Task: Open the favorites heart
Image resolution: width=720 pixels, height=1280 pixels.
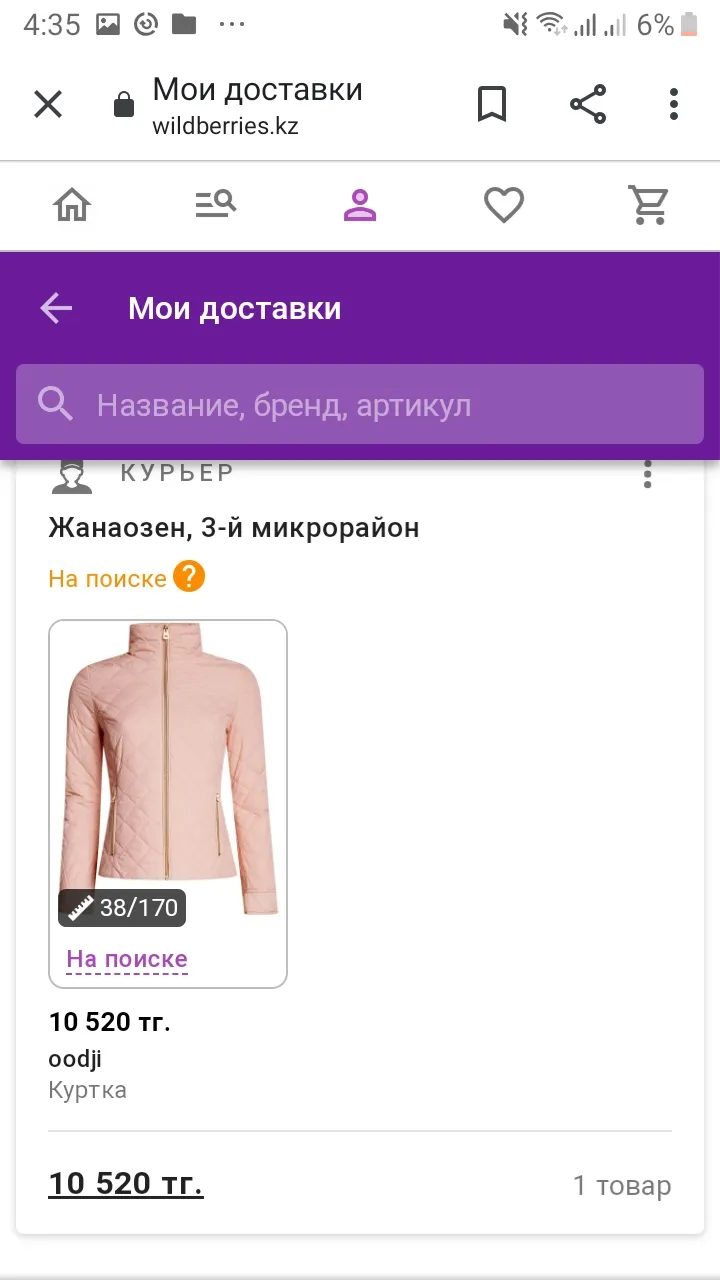Action: click(504, 206)
